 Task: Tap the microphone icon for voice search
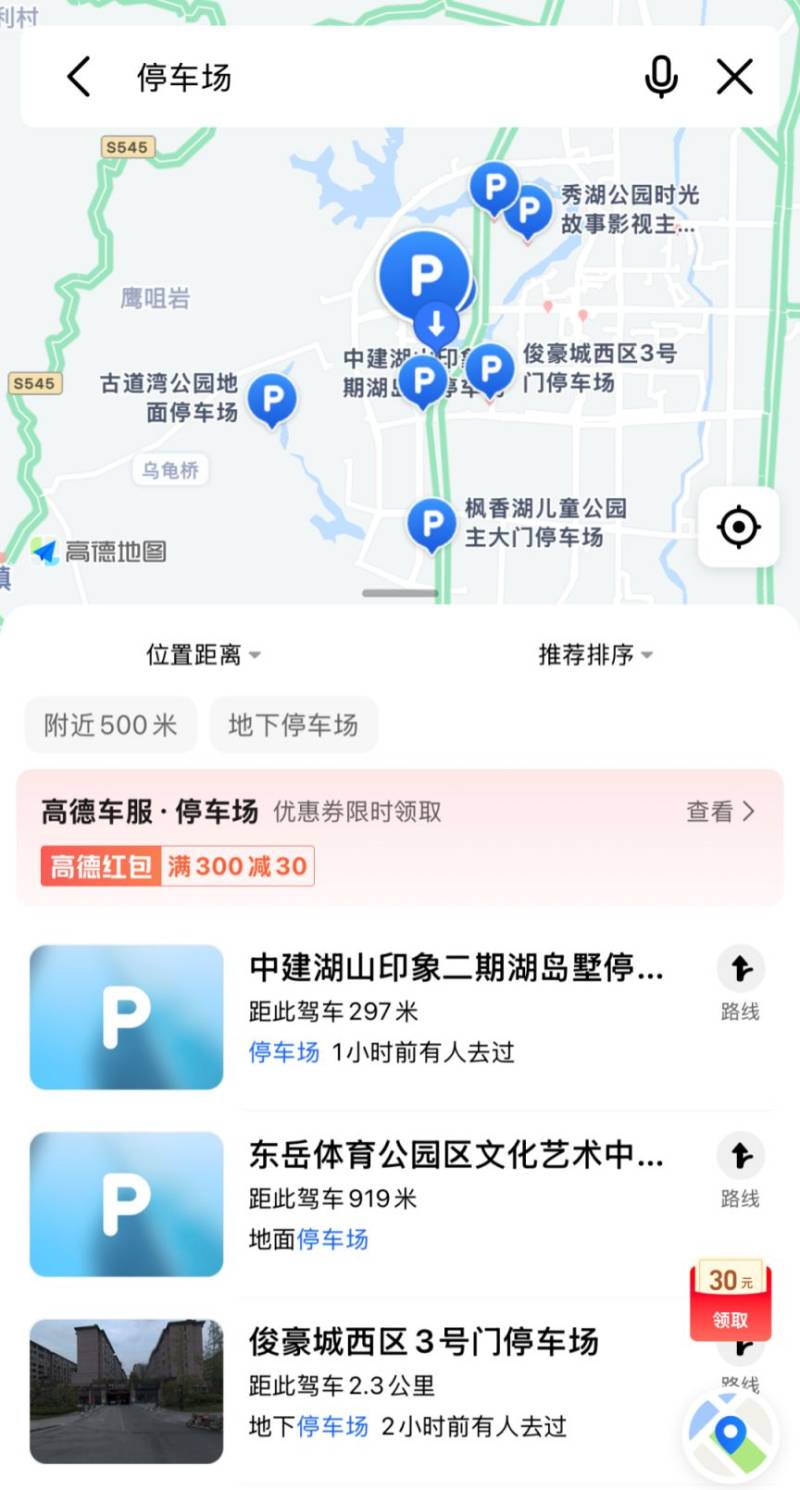pyautogui.click(x=661, y=77)
